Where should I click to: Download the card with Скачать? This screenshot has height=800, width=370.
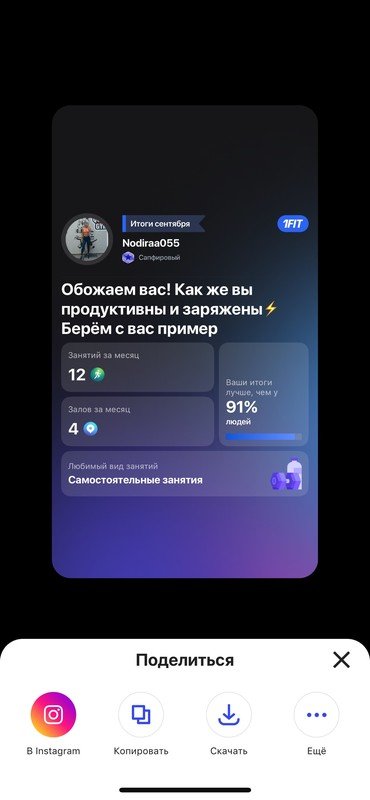click(x=229, y=714)
